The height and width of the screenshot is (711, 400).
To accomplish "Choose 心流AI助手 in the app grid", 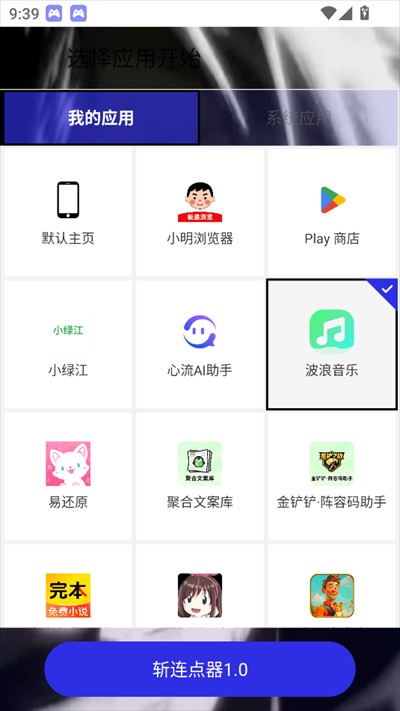I will [x=200, y=344].
